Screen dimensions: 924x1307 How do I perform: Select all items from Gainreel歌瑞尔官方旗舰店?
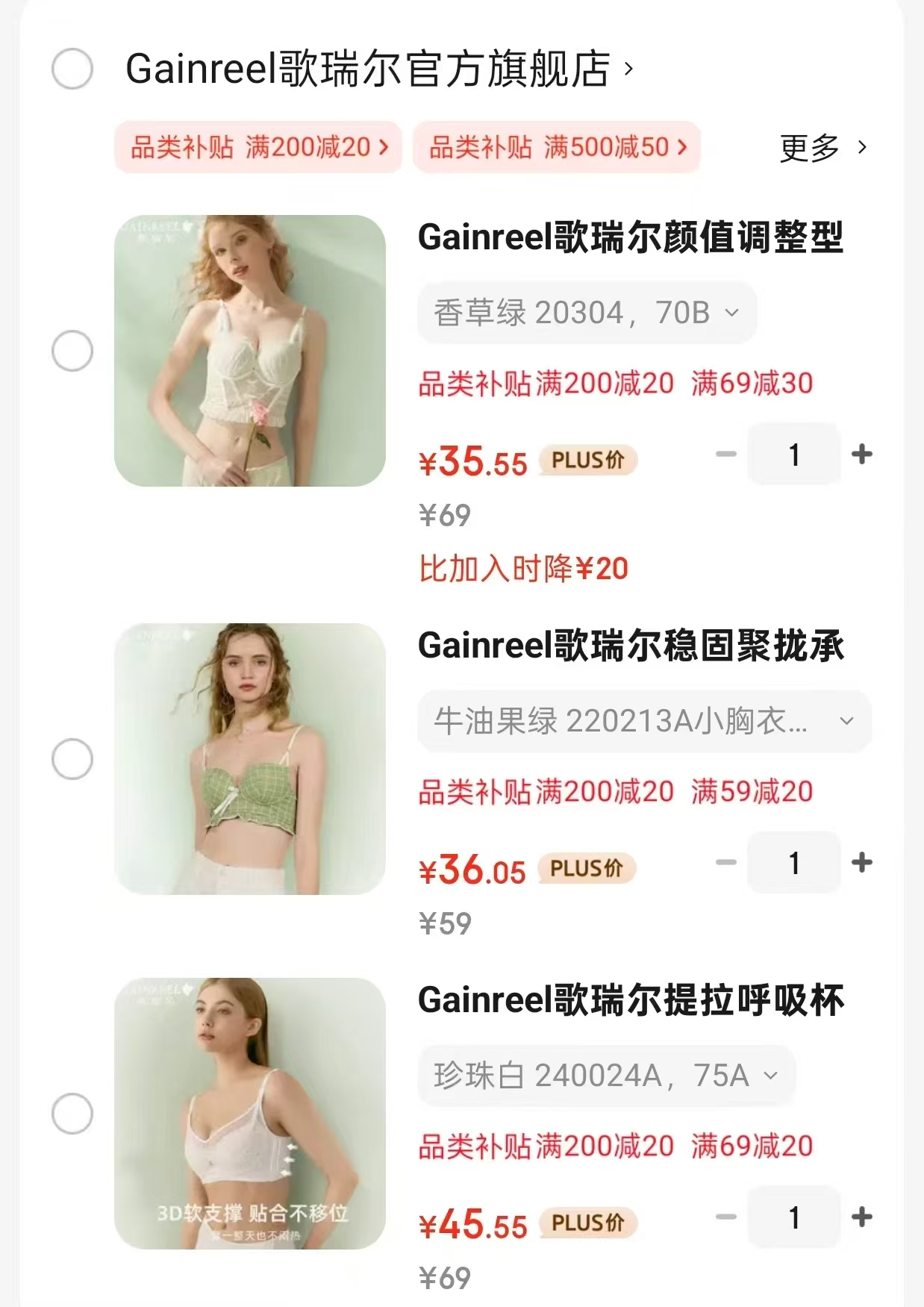[72, 69]
